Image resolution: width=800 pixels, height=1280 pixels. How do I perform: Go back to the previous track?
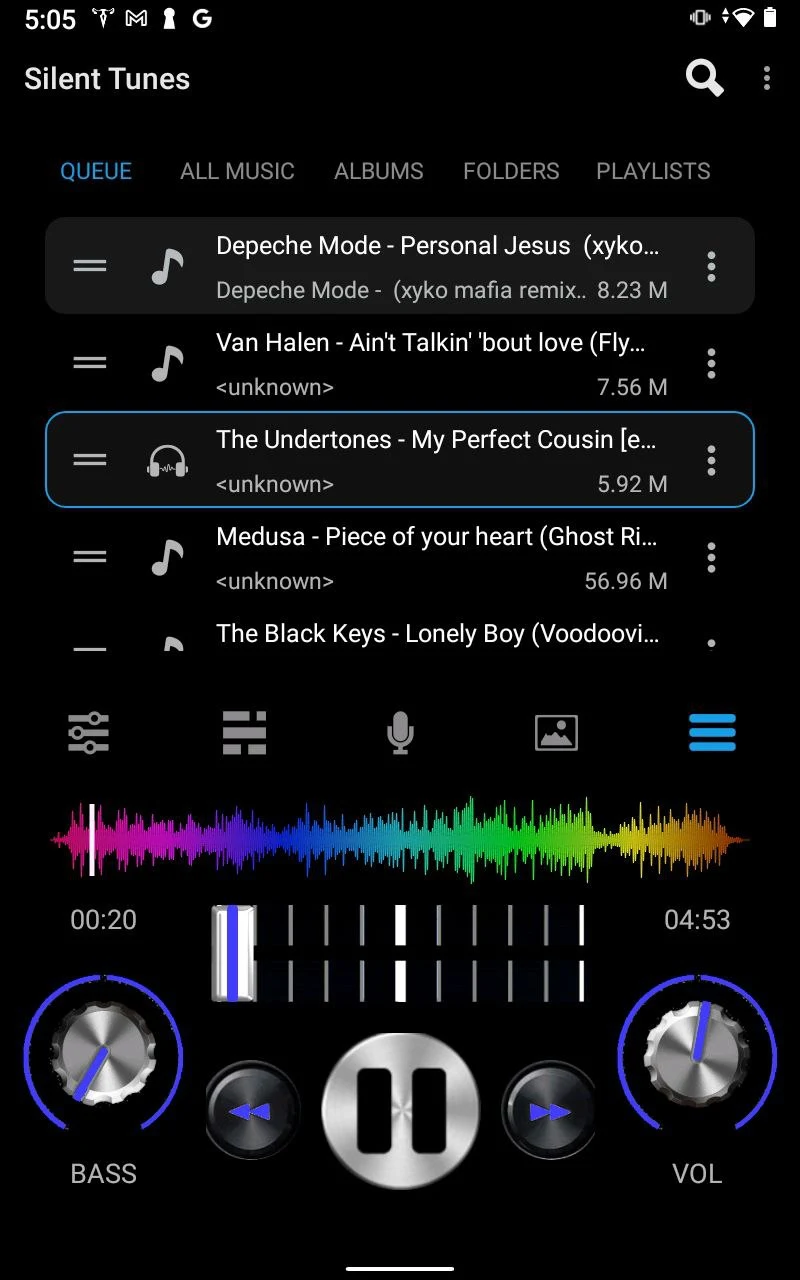click(251, 1111)
